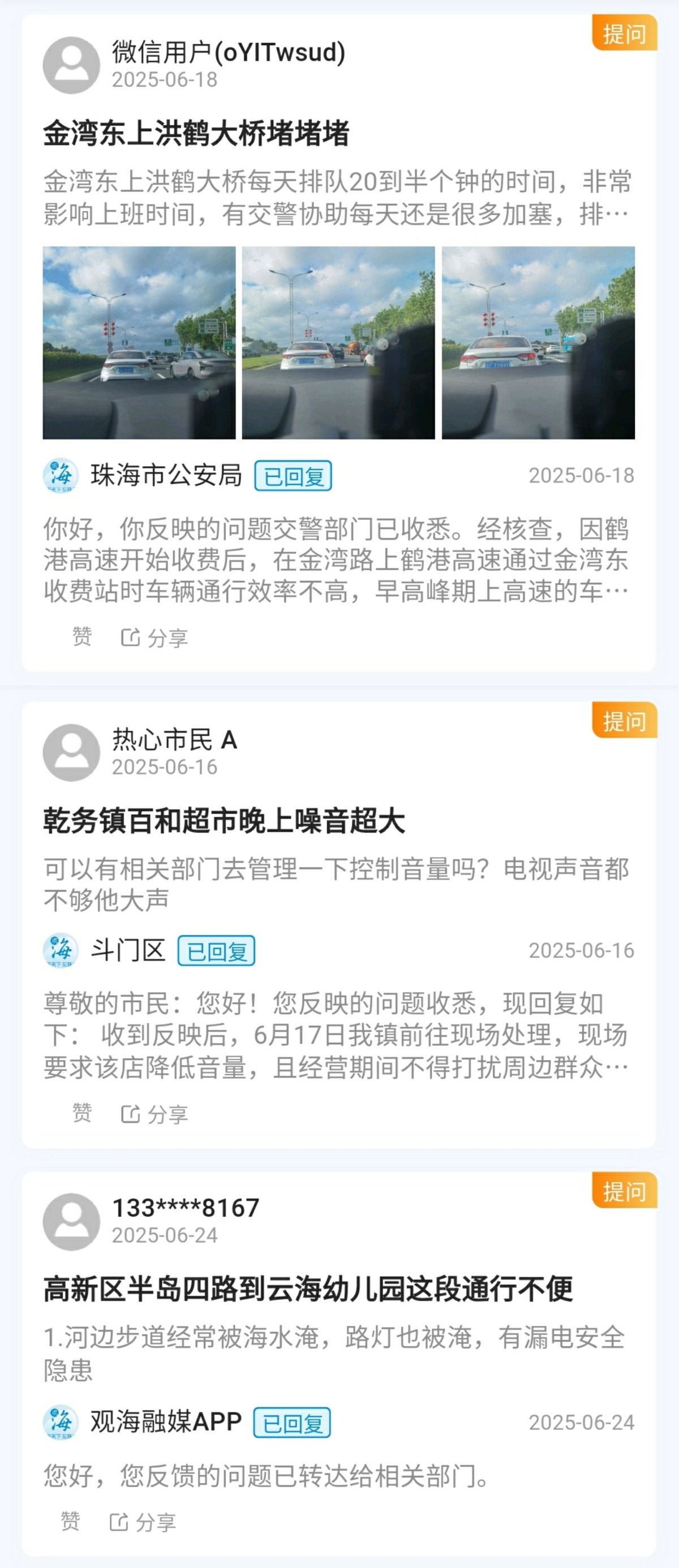The height and width of the screenshot is (1568, 679).
Task: Open the post 乾务镇百和超市晚上噪音超大
Action: click(224, 821)
